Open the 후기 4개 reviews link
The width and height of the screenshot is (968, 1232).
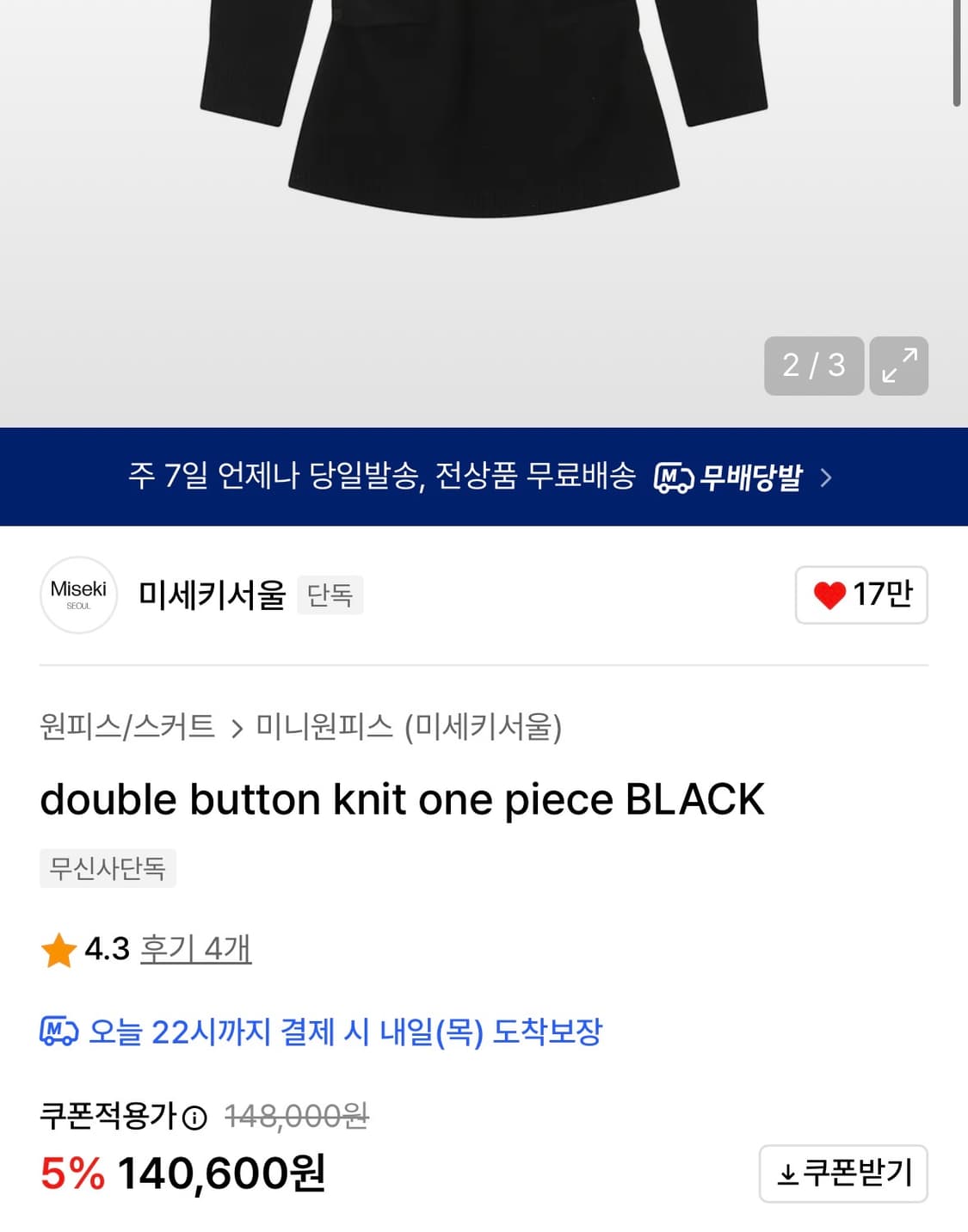tap(195, 949)
